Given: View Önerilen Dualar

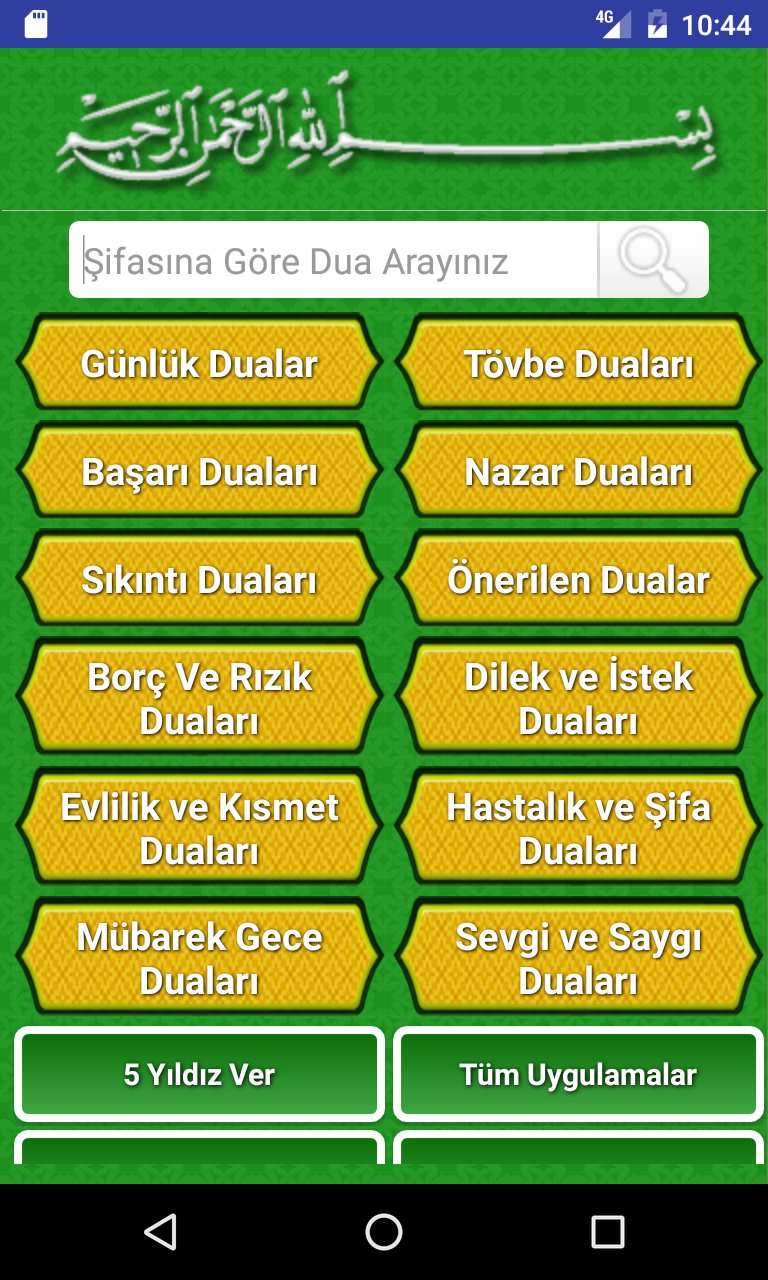Looking at the screenshot, I should tap(578, 580).
